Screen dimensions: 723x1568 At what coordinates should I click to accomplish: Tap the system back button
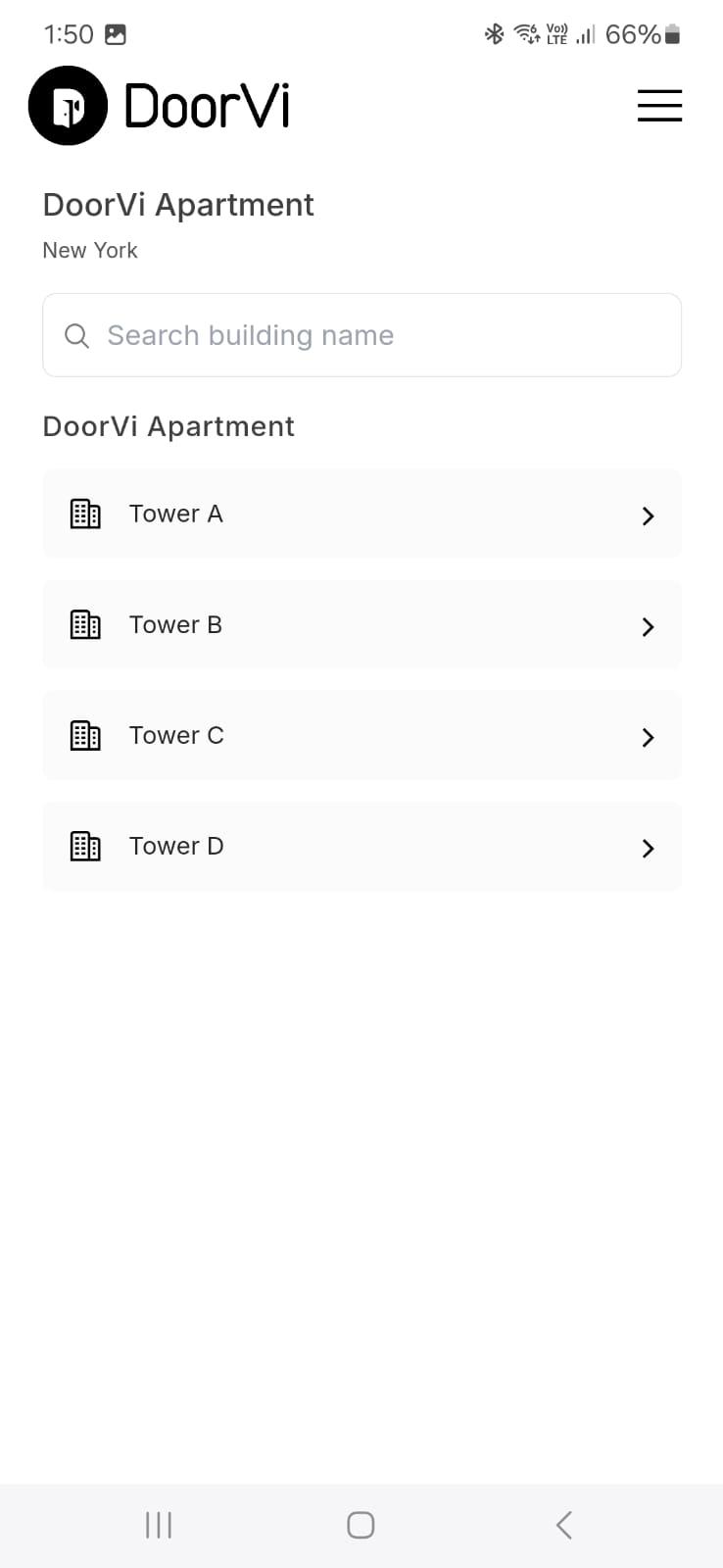(563, 1525)
